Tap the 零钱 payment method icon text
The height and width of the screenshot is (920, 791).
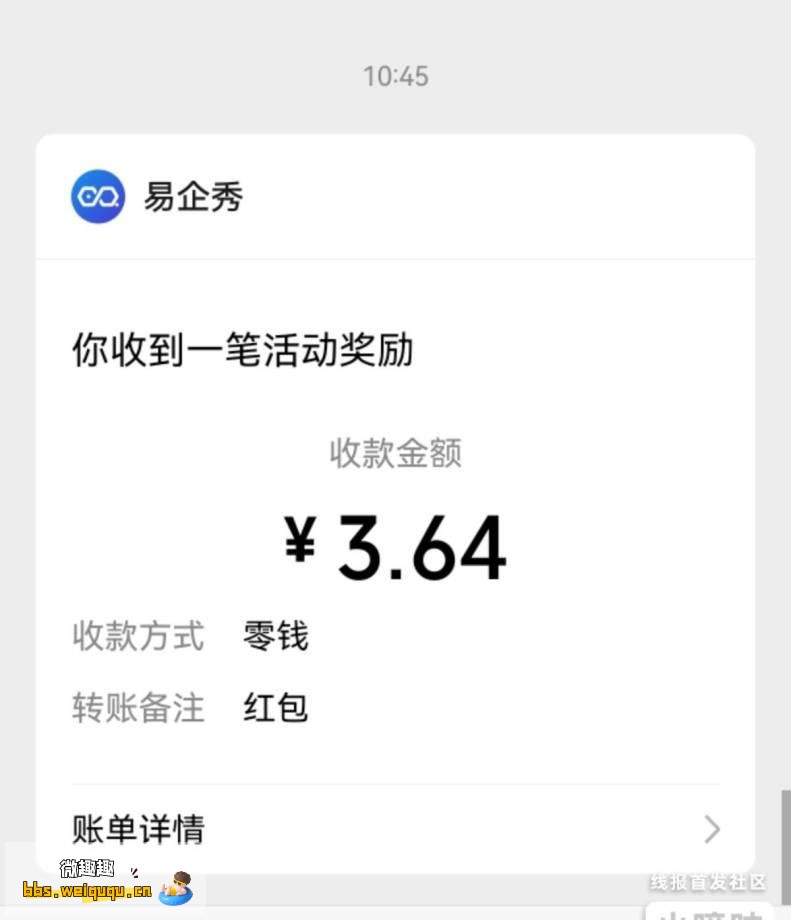[275, 637]
